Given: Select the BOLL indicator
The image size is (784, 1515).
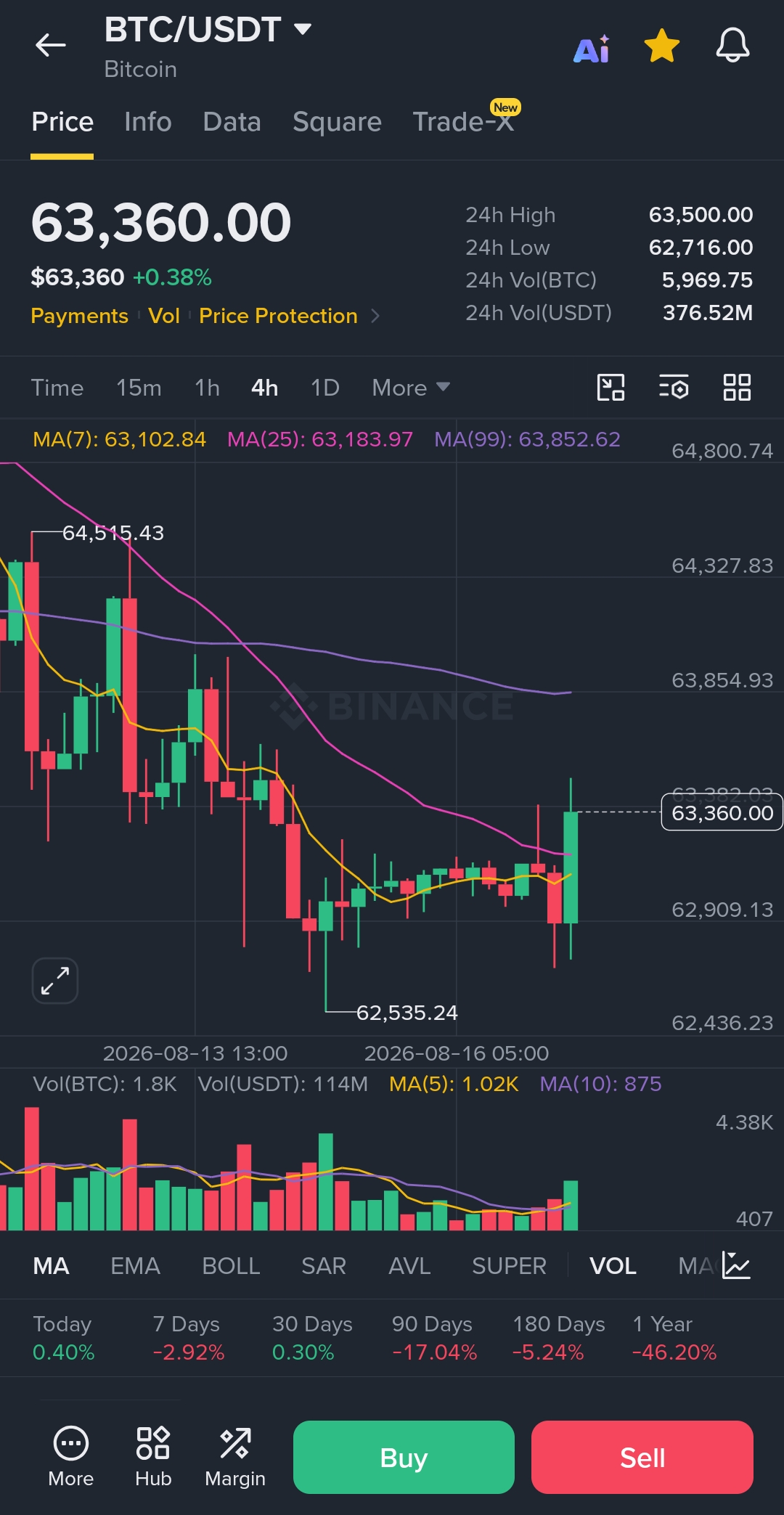Looking at the screenshot, I should [x=231, y=1266].
